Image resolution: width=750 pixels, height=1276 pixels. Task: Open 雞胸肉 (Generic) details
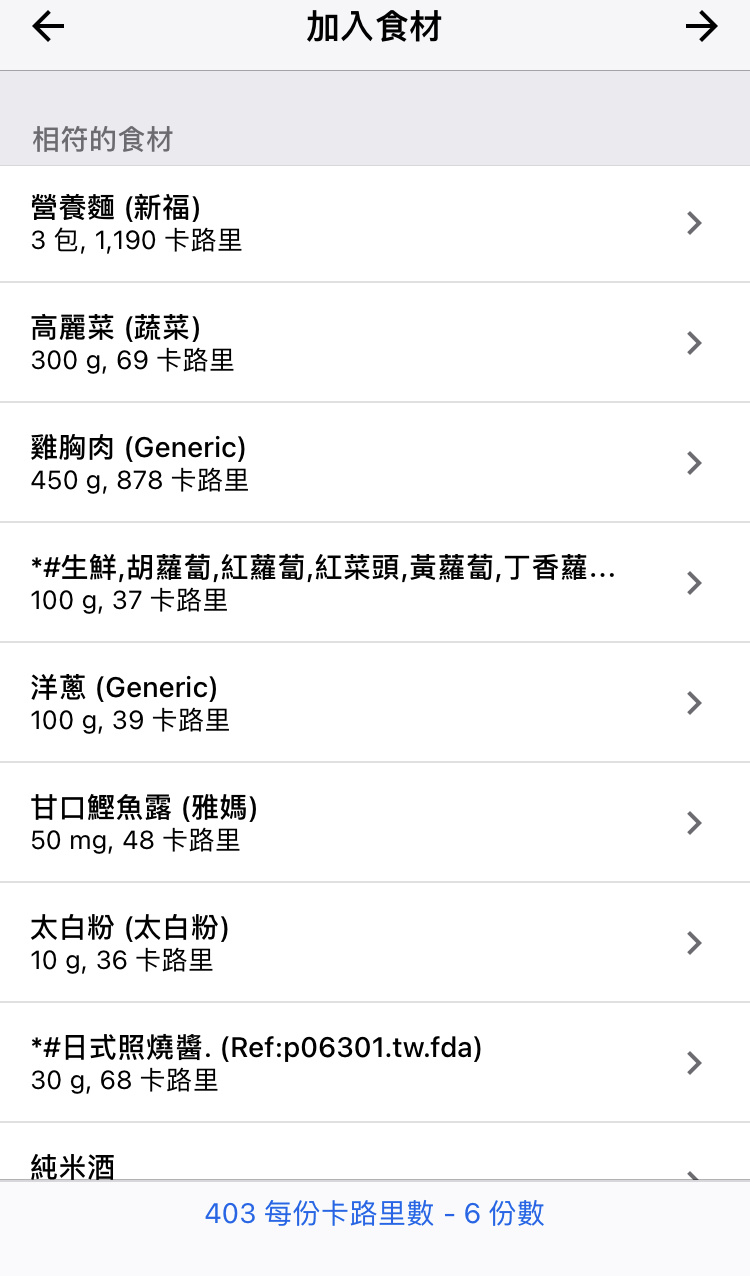click(374, 463)
